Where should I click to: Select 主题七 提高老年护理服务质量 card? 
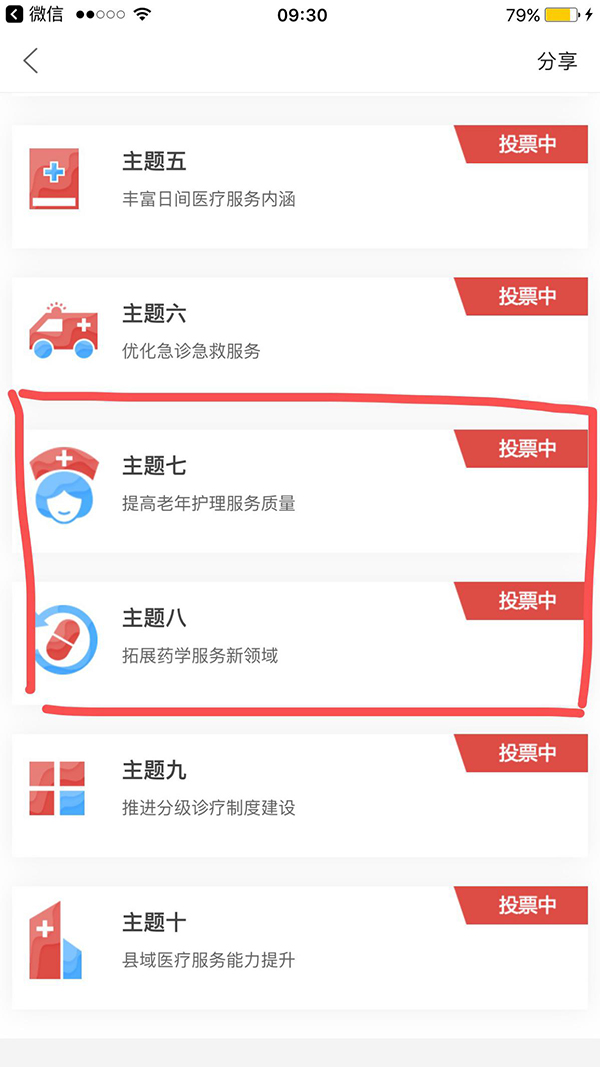[x=300, y=491]
